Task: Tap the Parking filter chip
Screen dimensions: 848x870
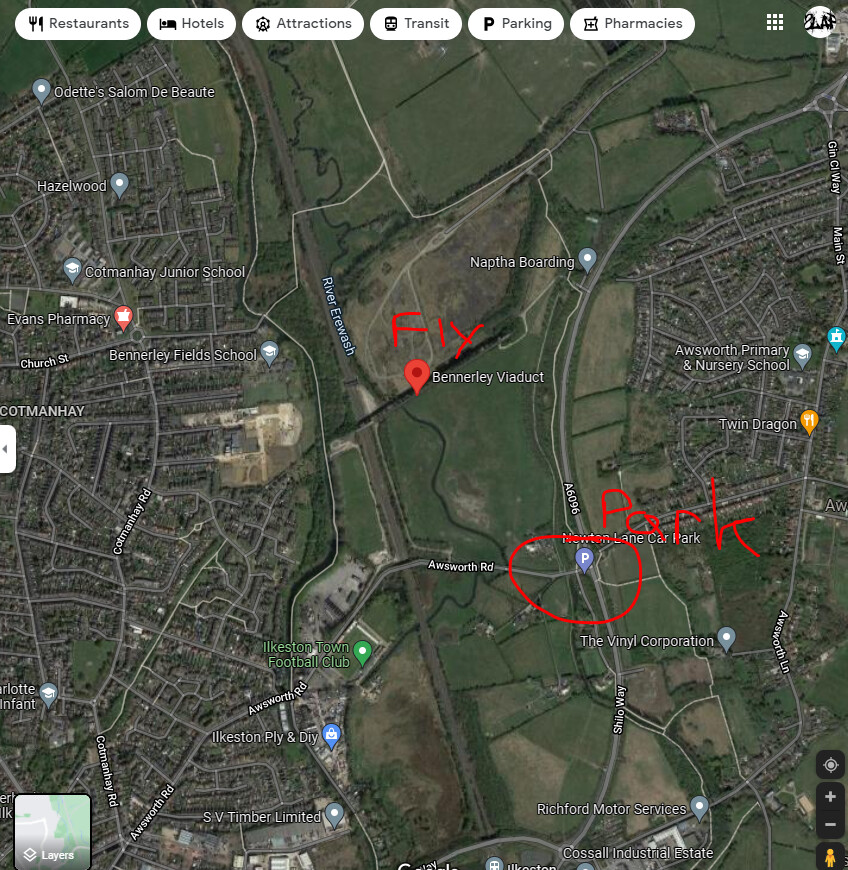Action: click(x=516, y=24)
